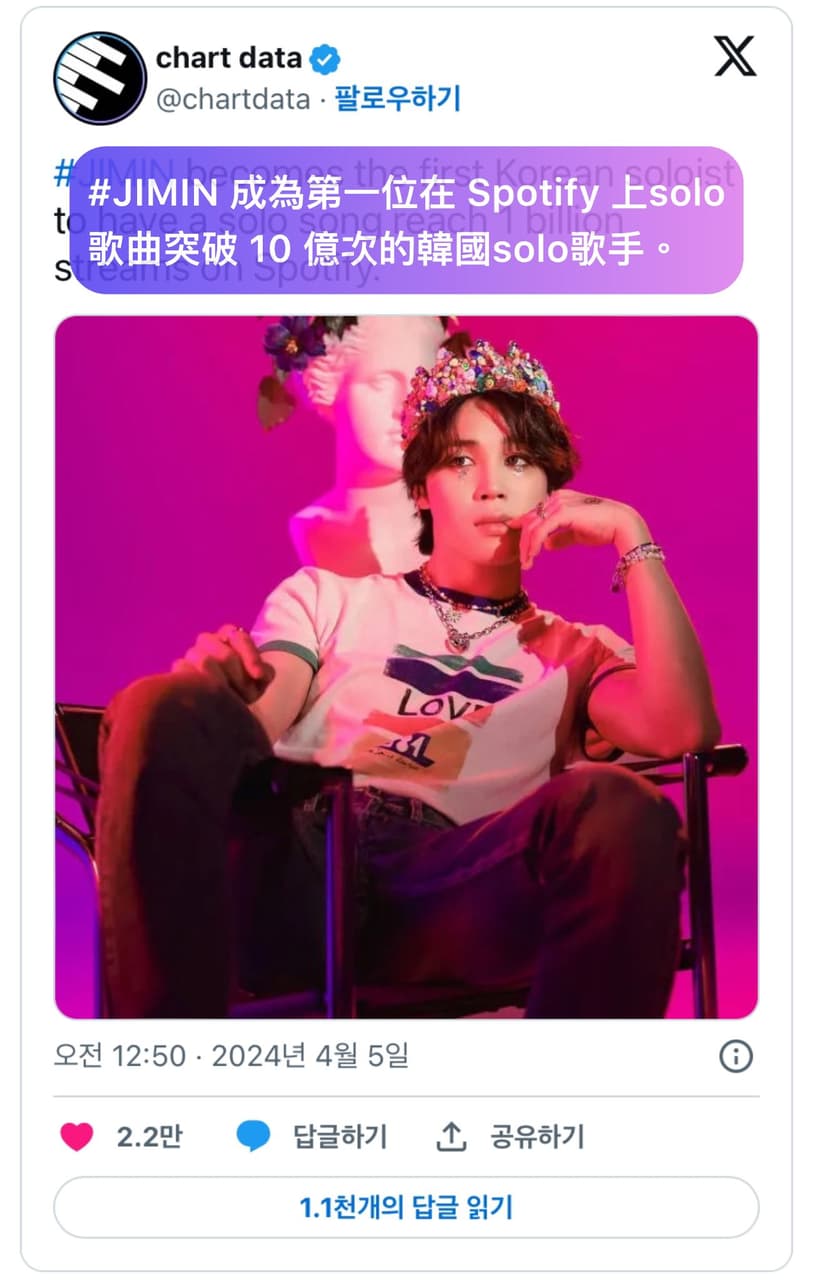Image resolution: width=813 pixels, height=1280 pixels.
Task: Reply using 답글하기
Action: (x=313, y=1137)
